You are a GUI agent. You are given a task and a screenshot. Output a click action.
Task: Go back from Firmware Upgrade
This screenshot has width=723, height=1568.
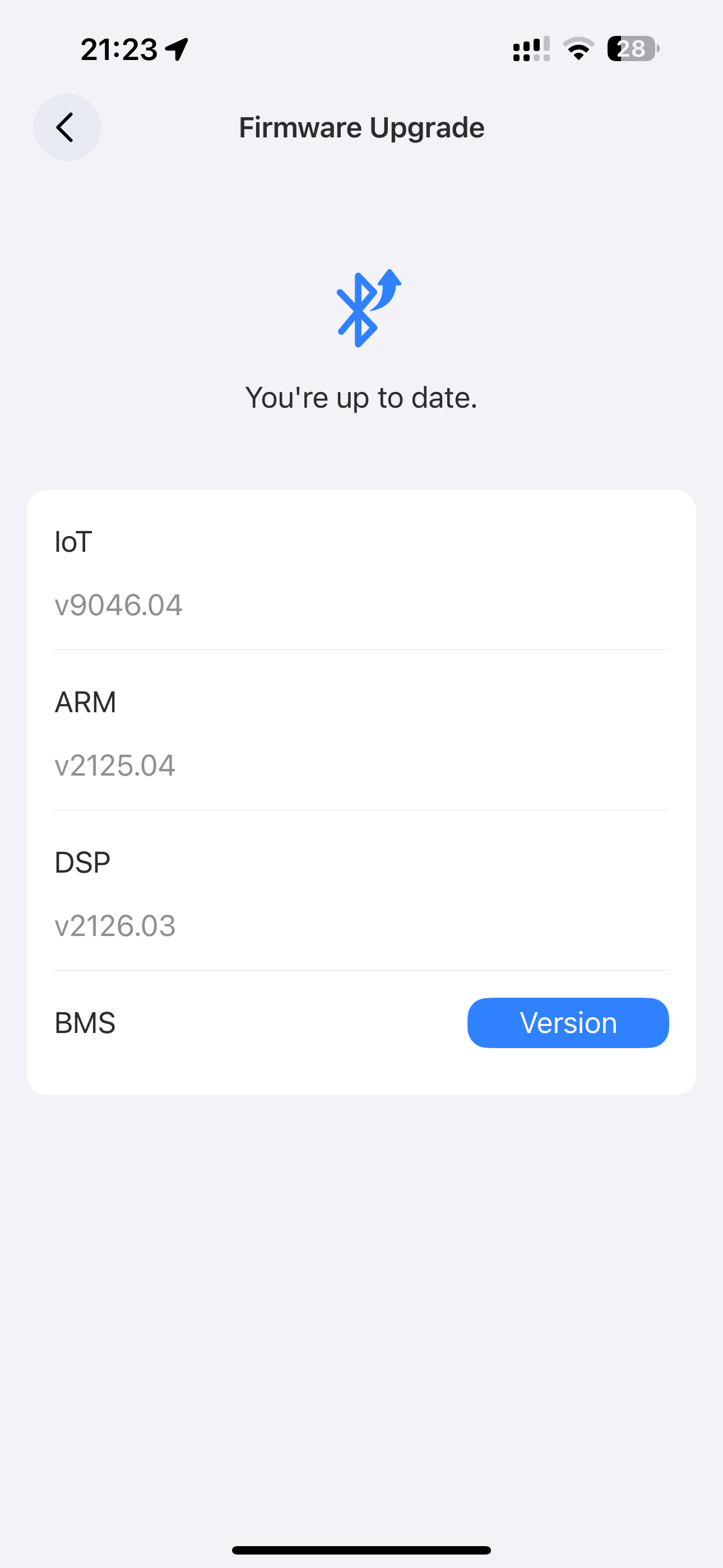click(x=66, y=127)
